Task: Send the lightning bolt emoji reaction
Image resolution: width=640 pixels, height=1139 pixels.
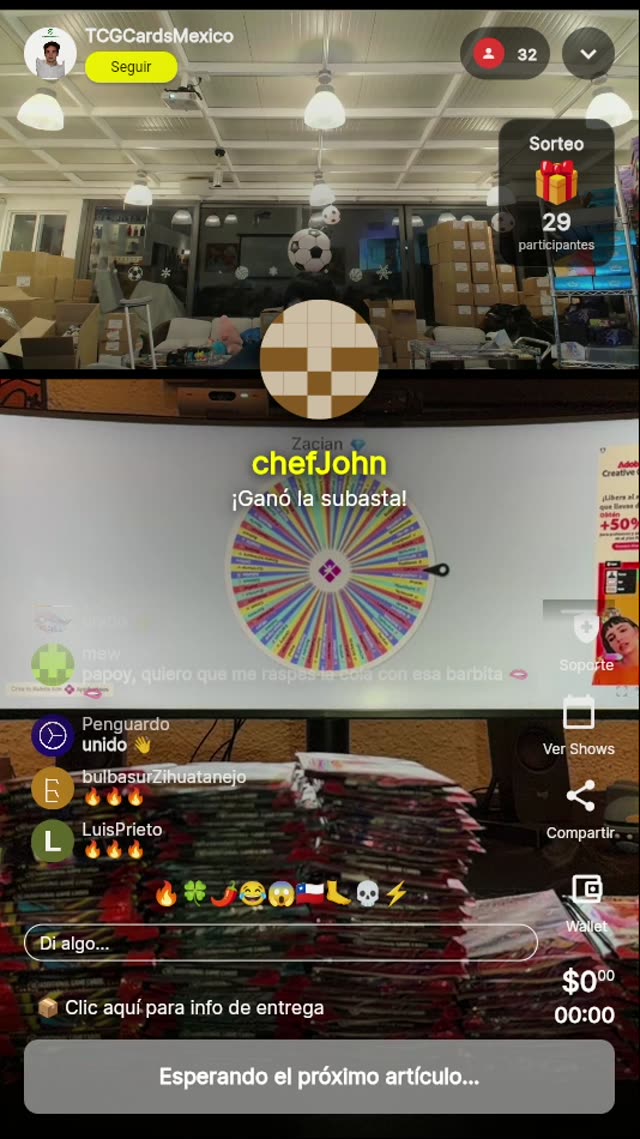Action: [x=396, y=893]
